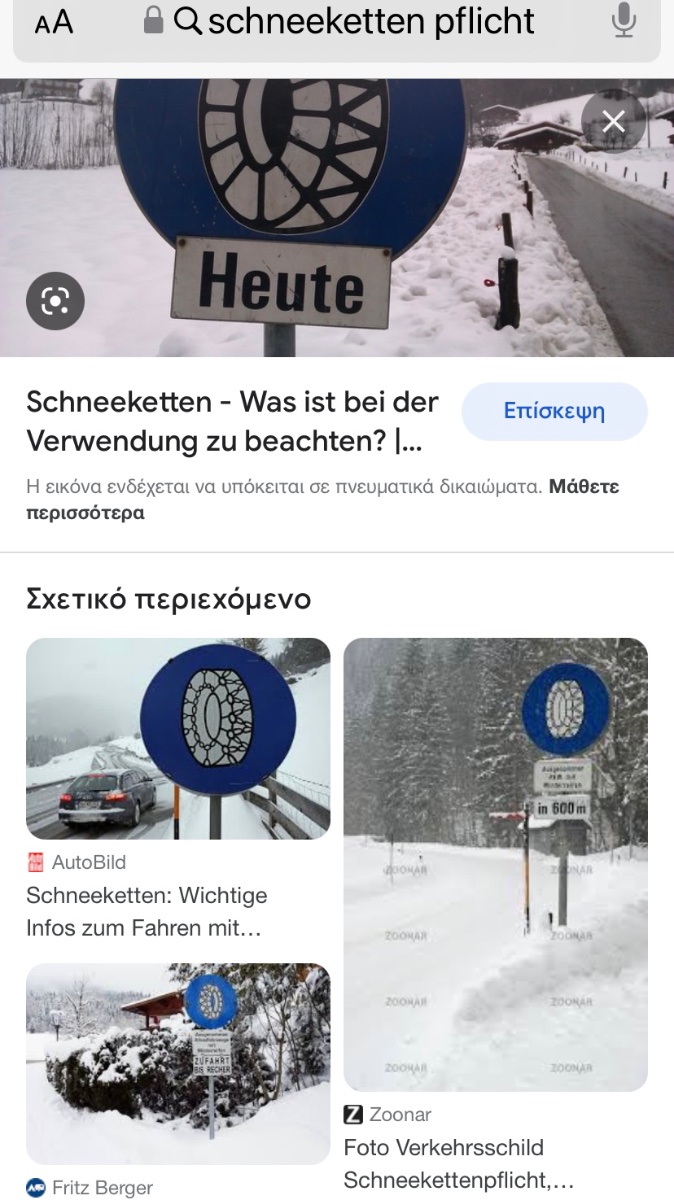Open the Fritz Berger image result
Image resolution: width=674 pixels, height=1200 pixels.
point(178,1064)
